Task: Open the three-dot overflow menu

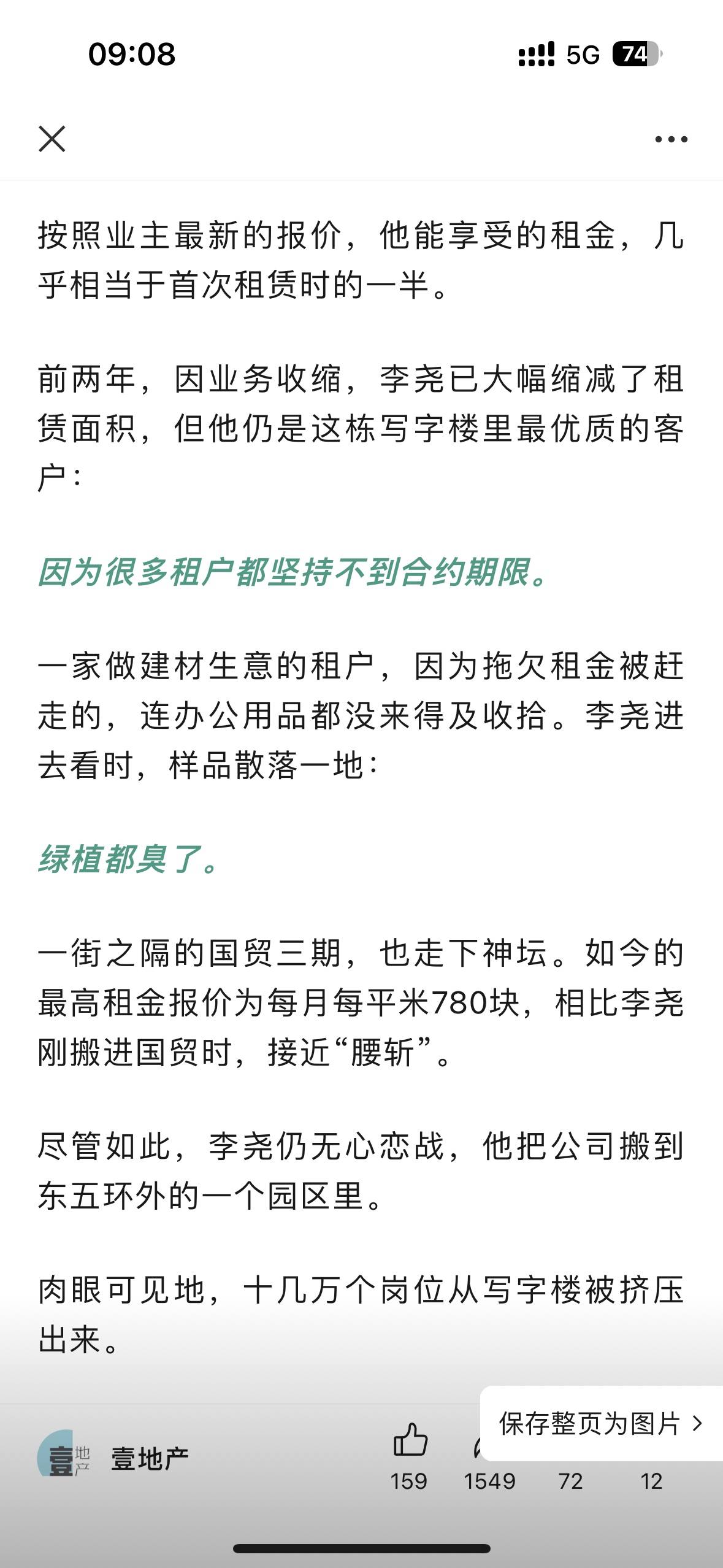Action: click(671, 139)
